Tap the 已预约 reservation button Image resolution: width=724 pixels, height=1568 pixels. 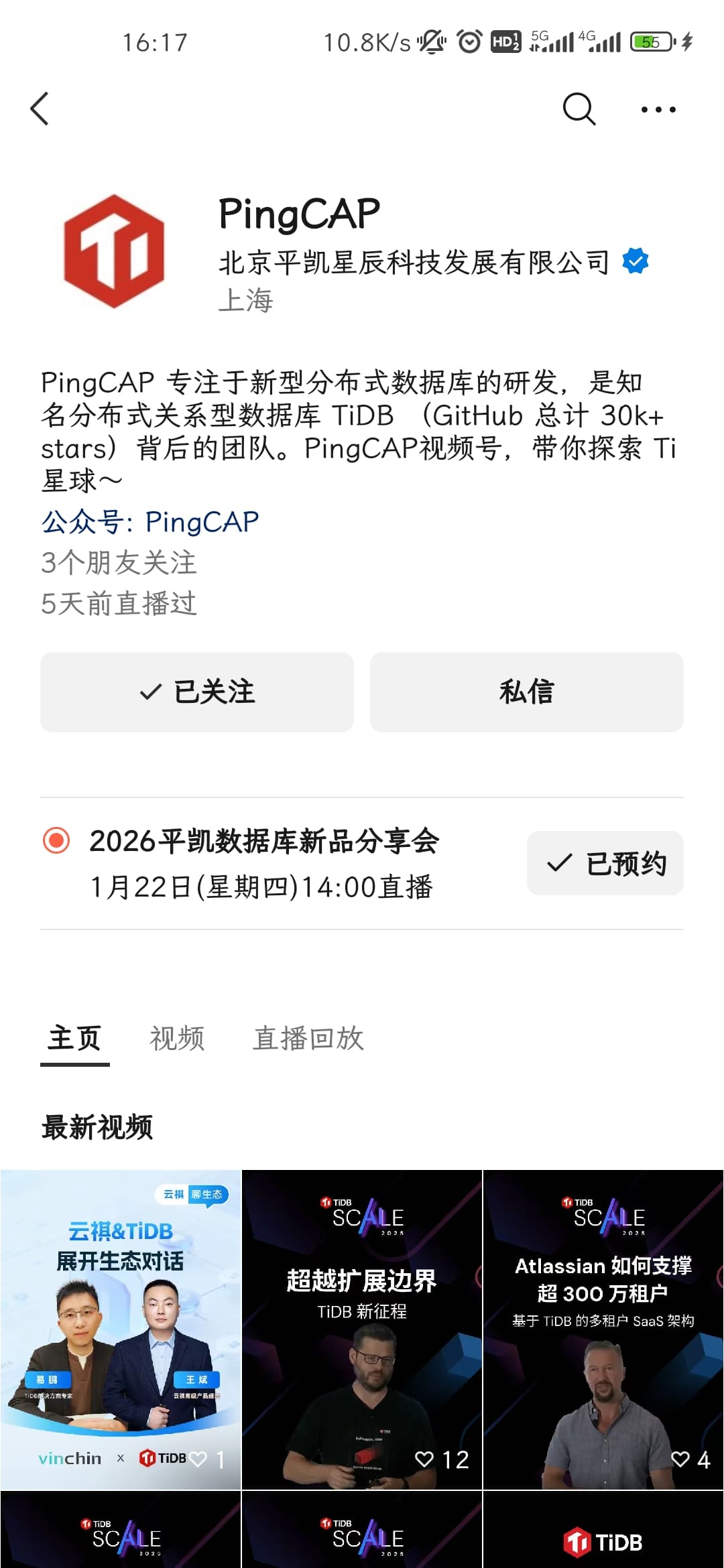tap(605, 863)
